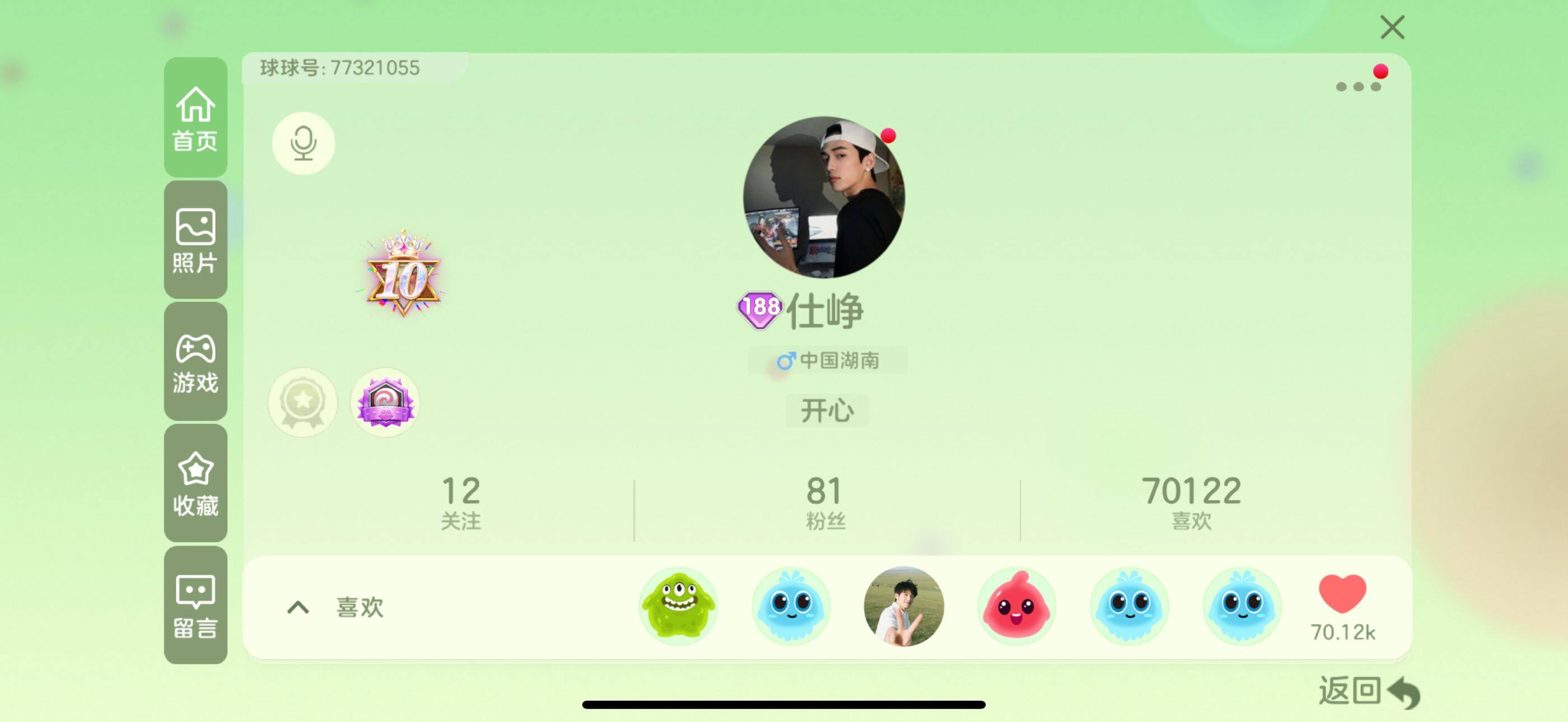This screenshot has width=1568, height=722.
Task: Like this profile with the red heart
Action: [x=1342, y=594]
